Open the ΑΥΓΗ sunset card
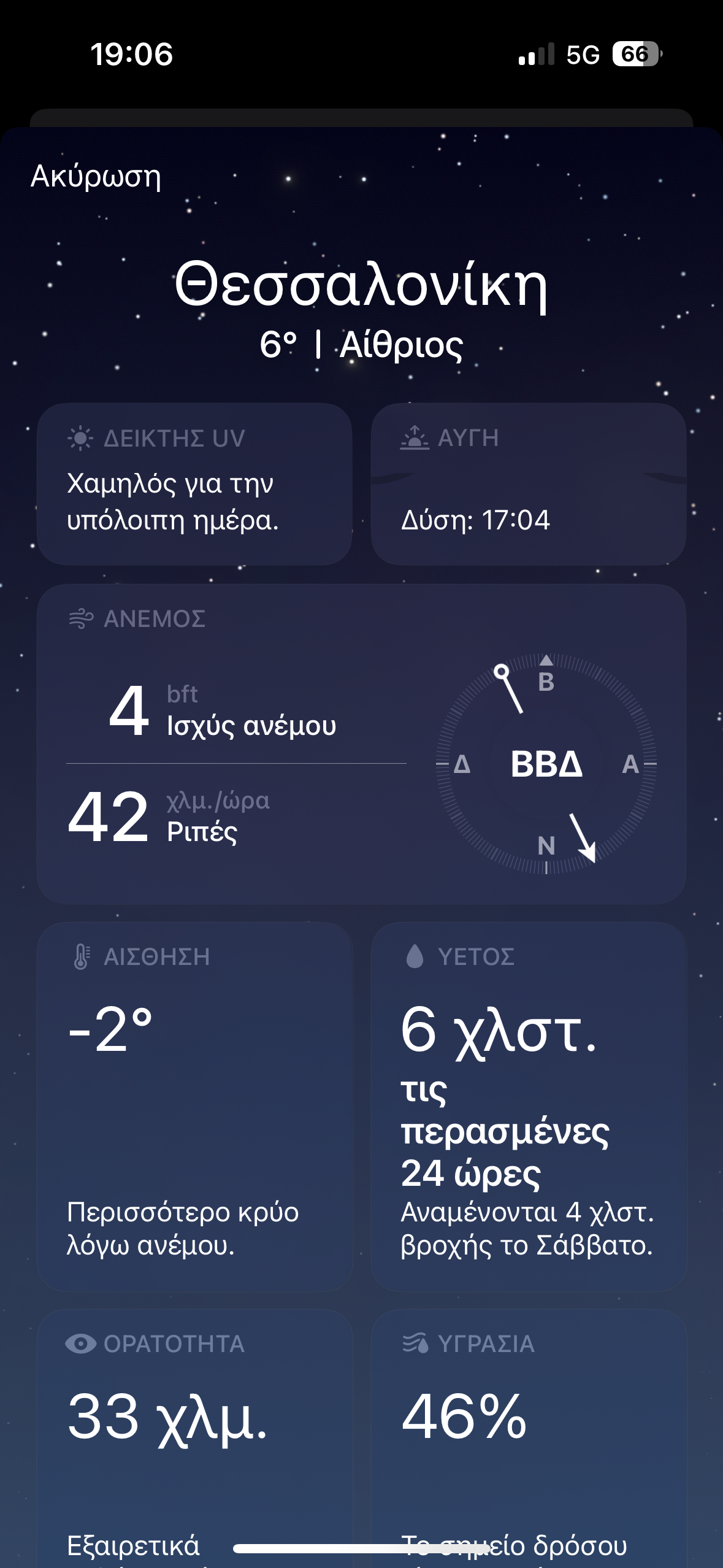723x1568 pixels. click(x=528, y=484)
